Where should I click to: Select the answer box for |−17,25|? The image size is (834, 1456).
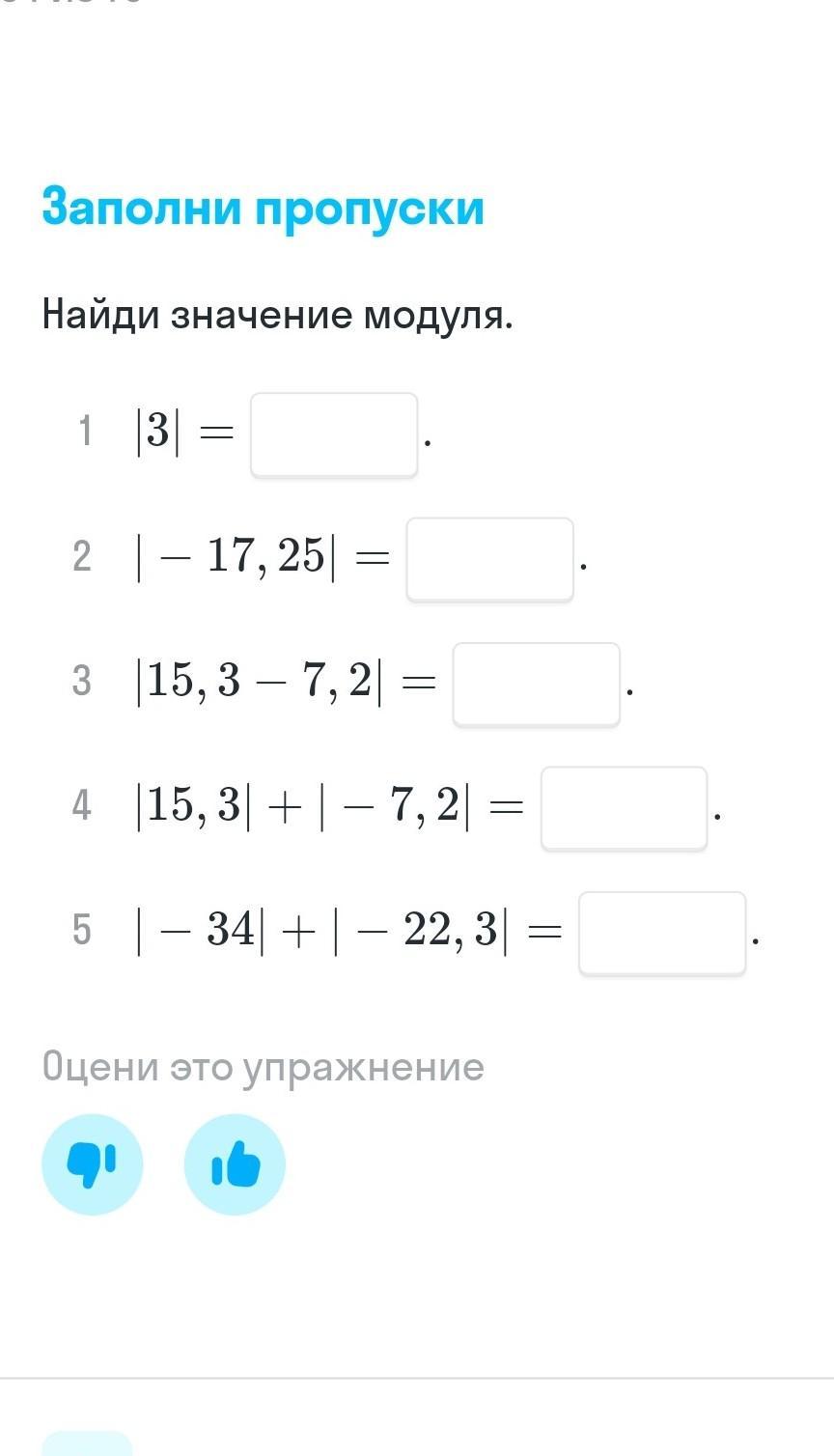[x=489, y=559]
